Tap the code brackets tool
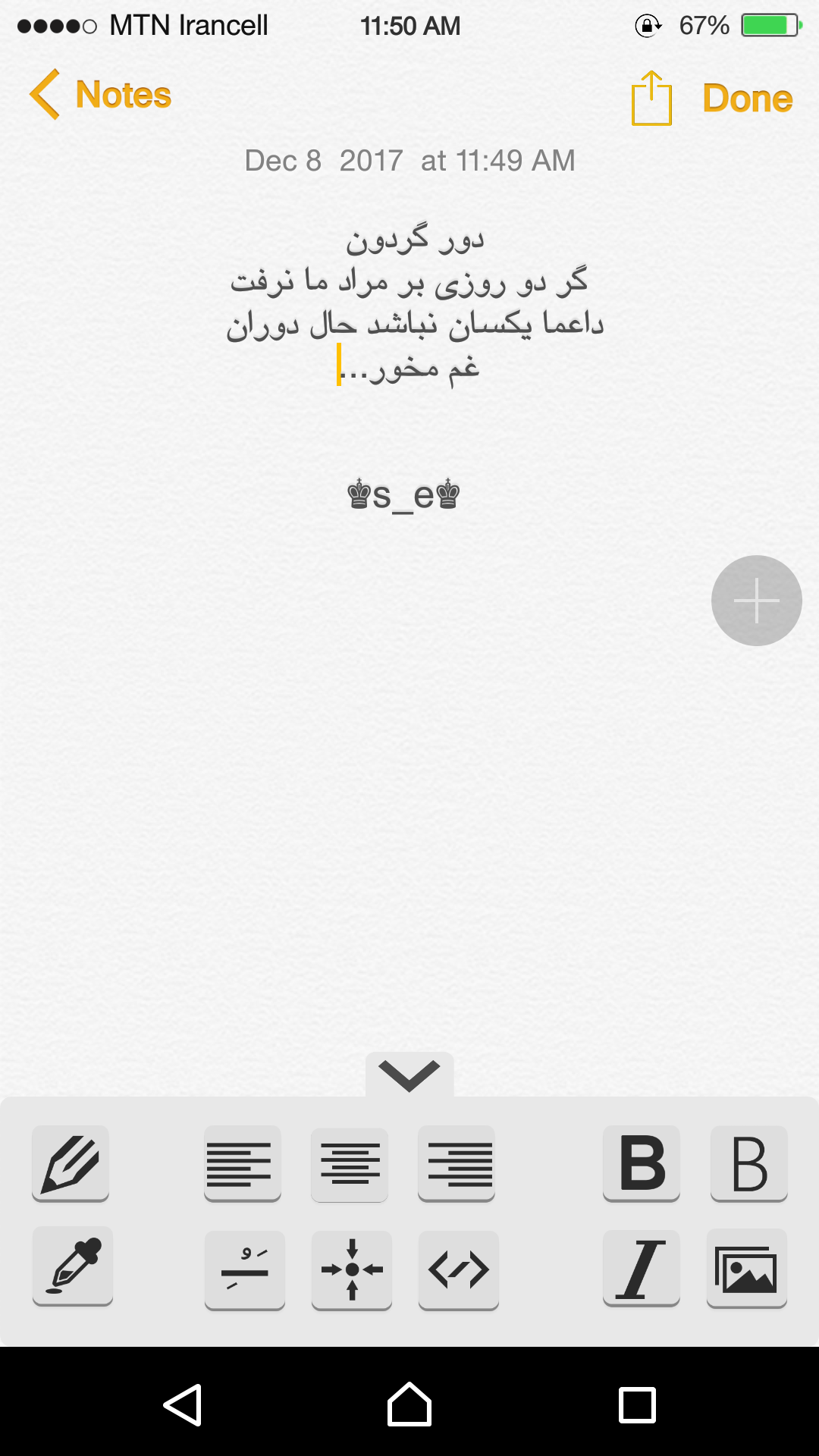The width and height of the screenshot is (819, 1456). [x=459, y=1270]
